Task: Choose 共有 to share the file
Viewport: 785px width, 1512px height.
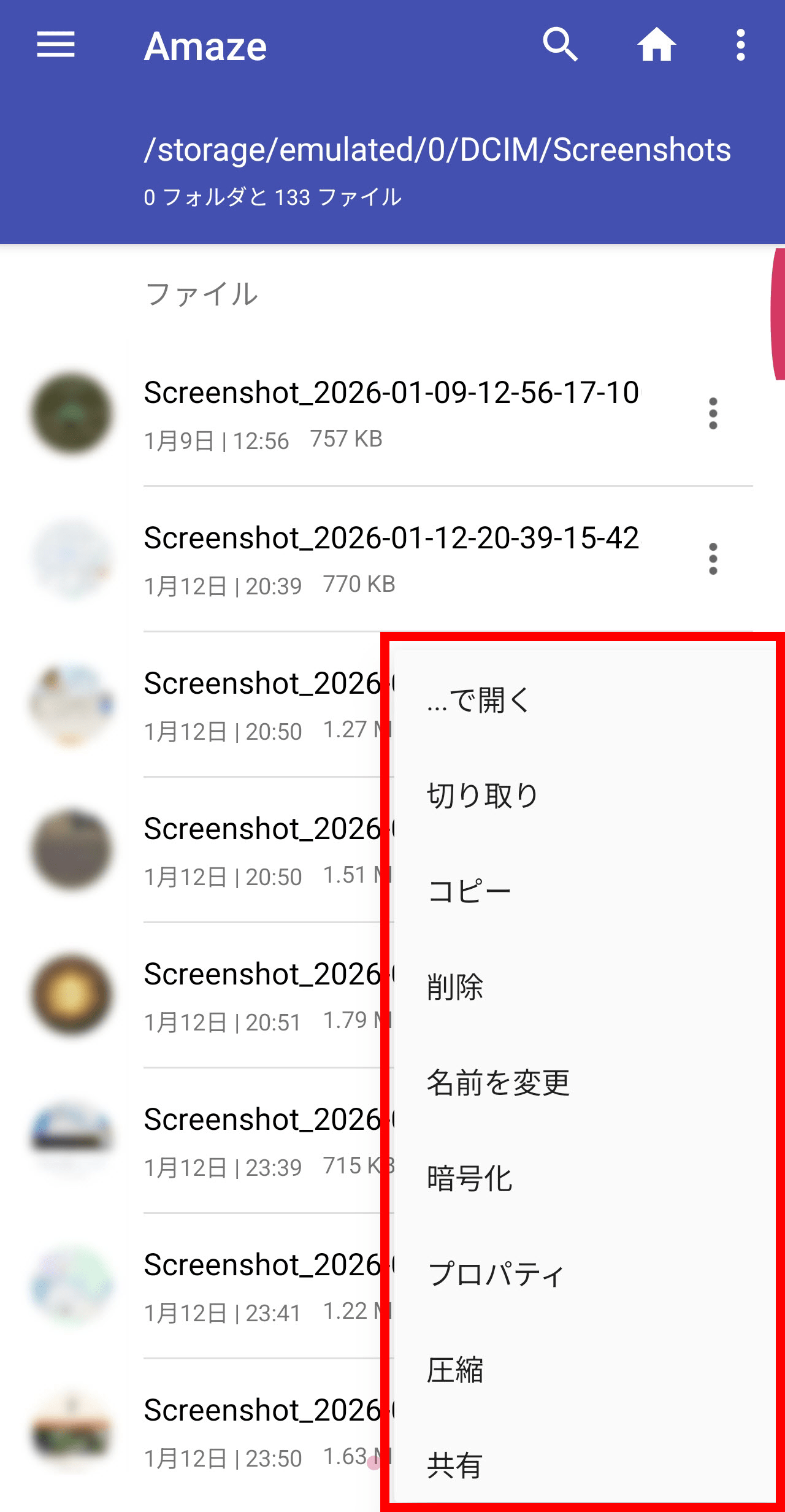Action: pos(455,1465)
